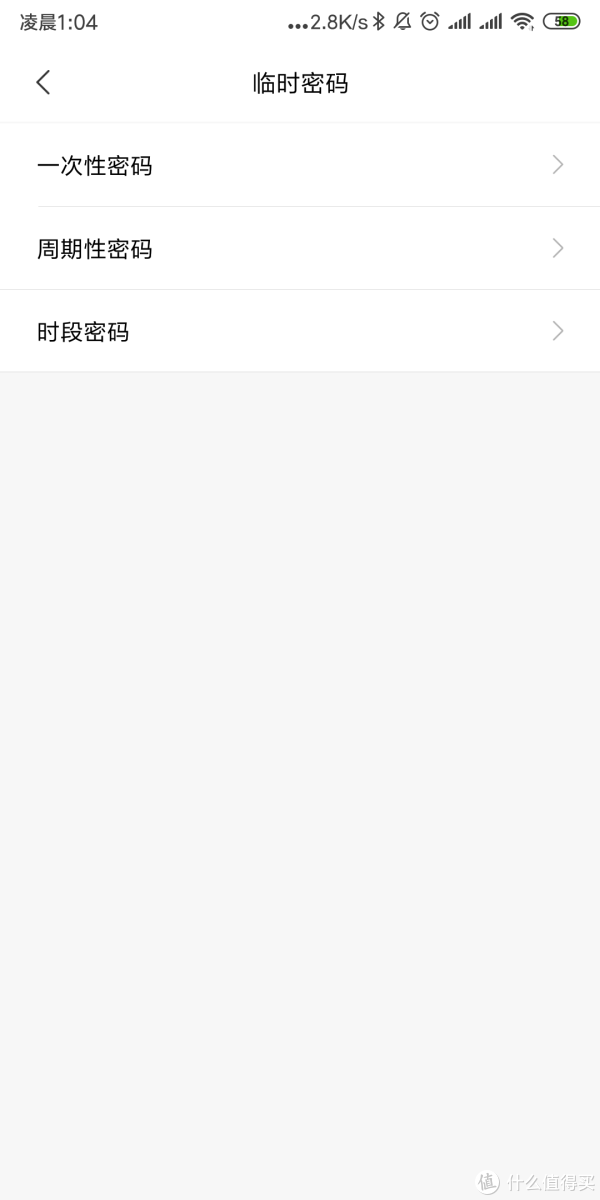Go back from 临时密码 page
Image resolution: width=600 pixels, height=1200 pixels.
point(43,83)
